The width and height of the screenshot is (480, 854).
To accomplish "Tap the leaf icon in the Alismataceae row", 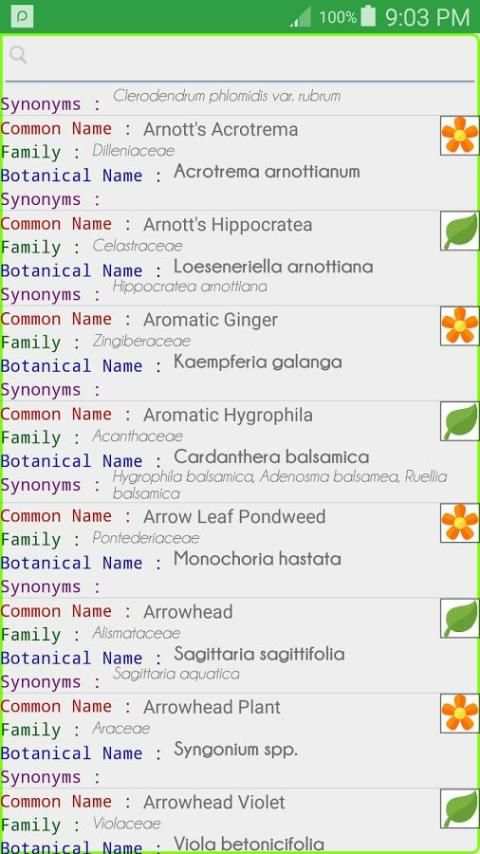I will coord(460,618).
